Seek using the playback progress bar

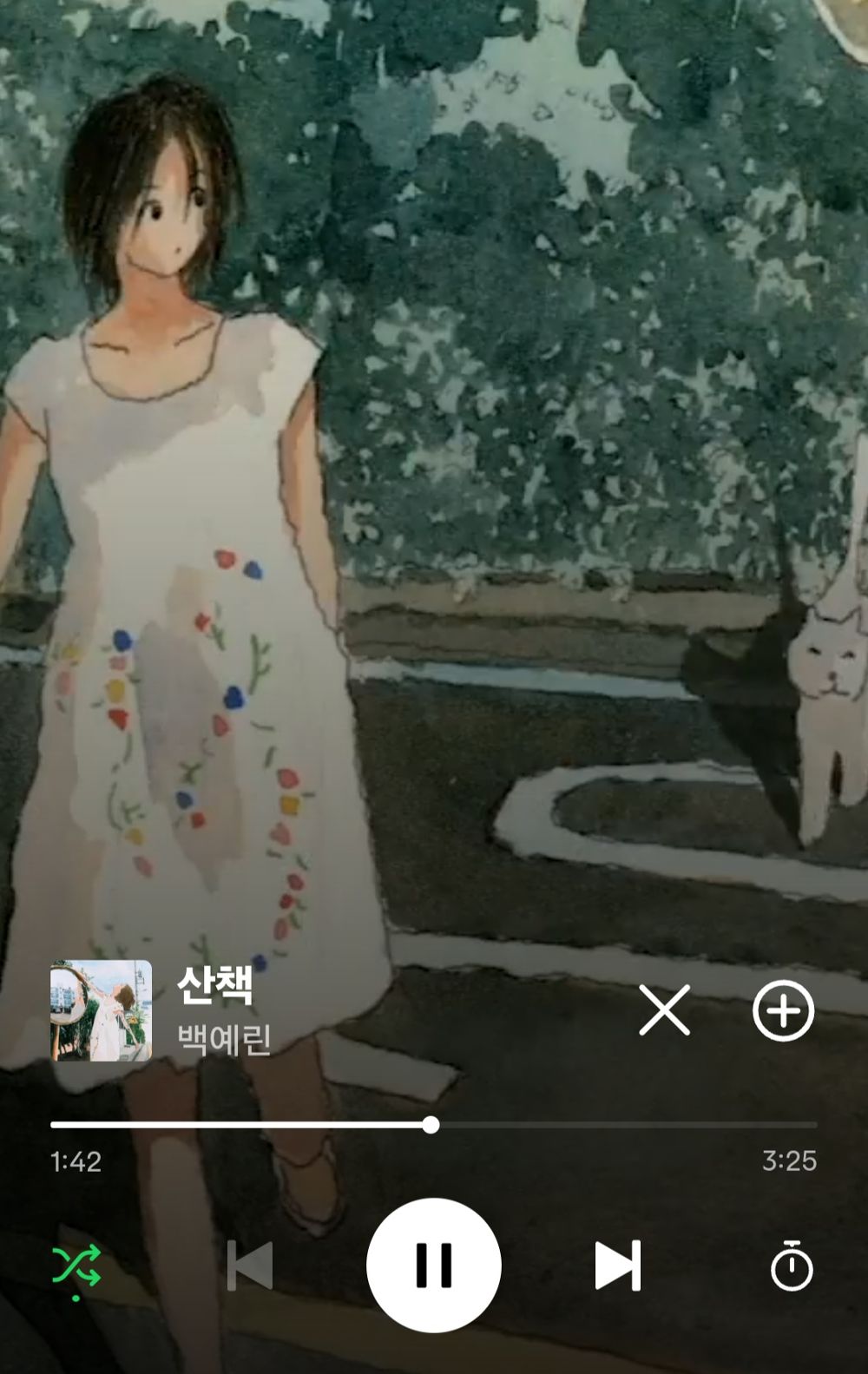434,1125
